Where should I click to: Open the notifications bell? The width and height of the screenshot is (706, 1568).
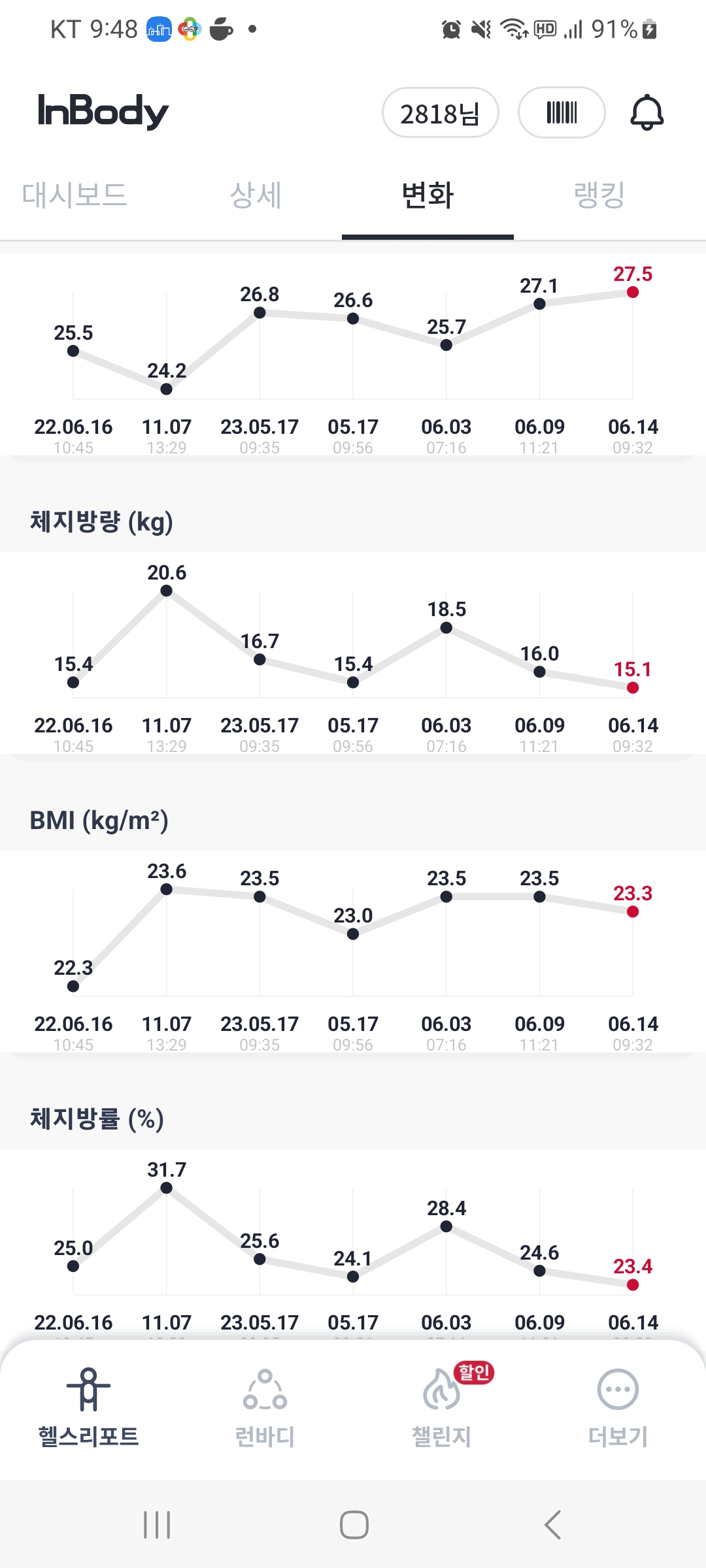647,113
